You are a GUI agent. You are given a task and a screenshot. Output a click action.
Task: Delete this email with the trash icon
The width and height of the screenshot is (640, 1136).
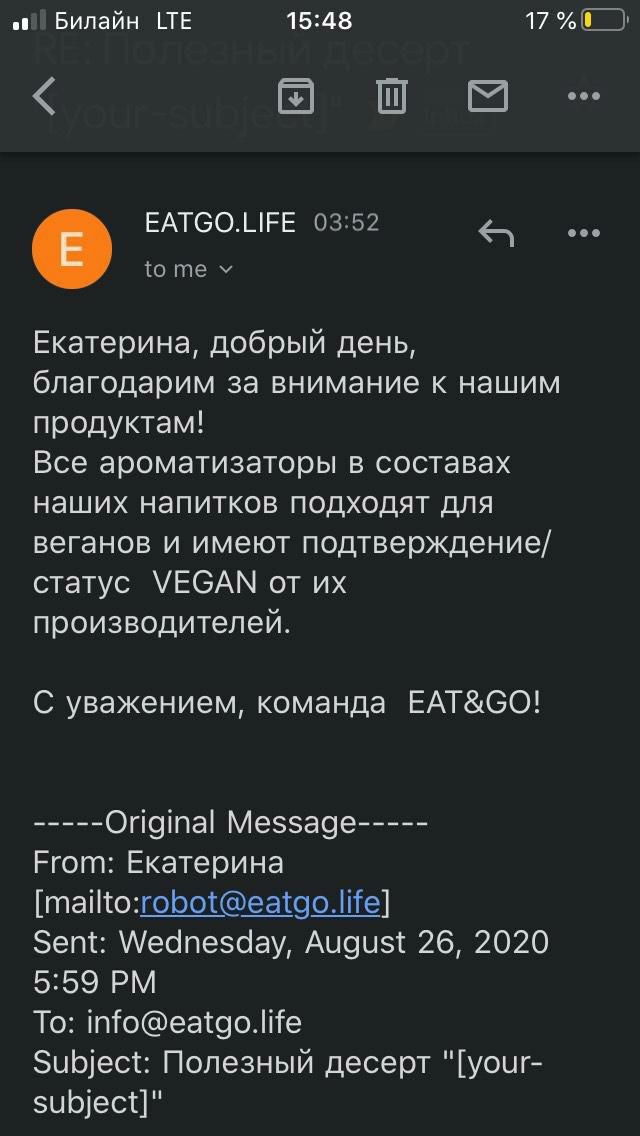pyautogui.click(x=391, y=96)
